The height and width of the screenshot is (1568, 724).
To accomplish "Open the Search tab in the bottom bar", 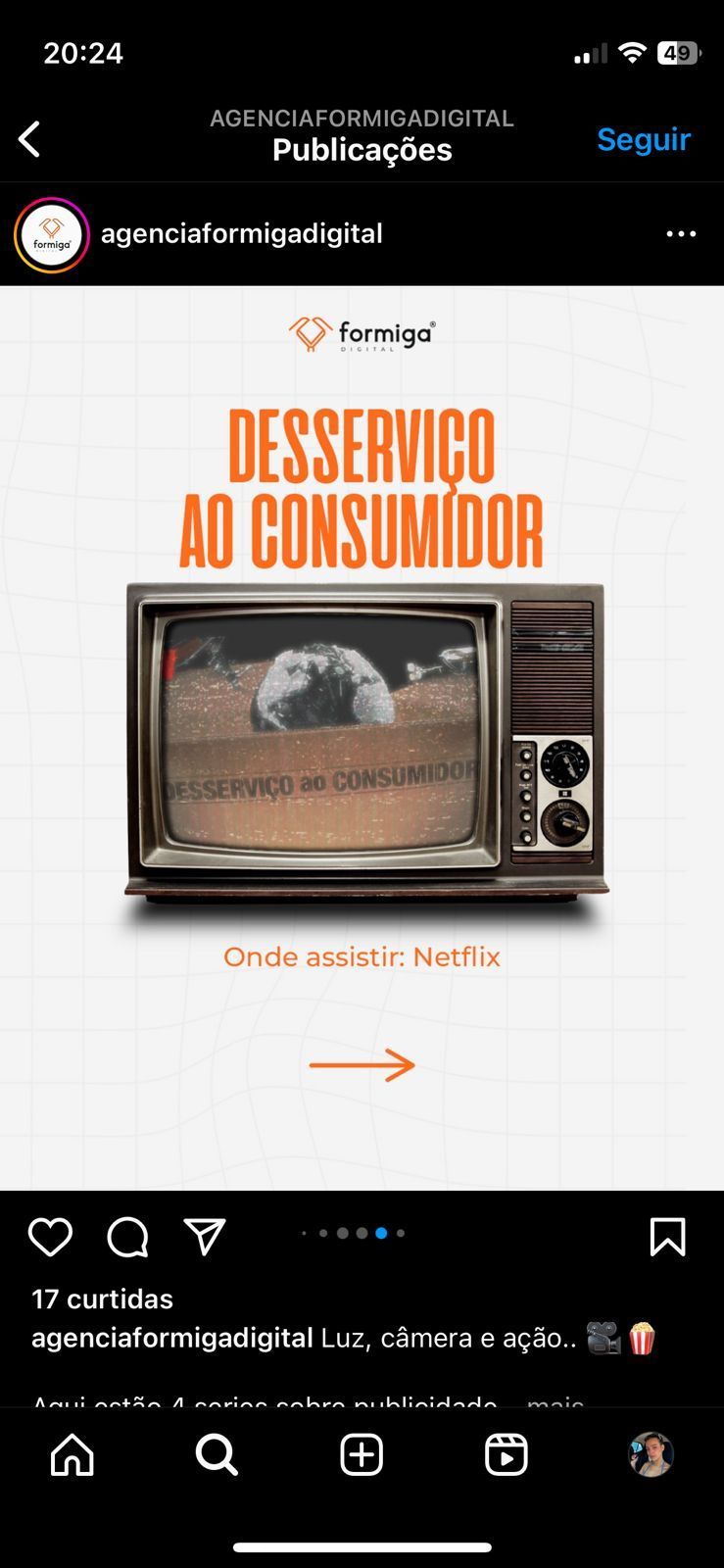I will click(x=217, y=1455).
